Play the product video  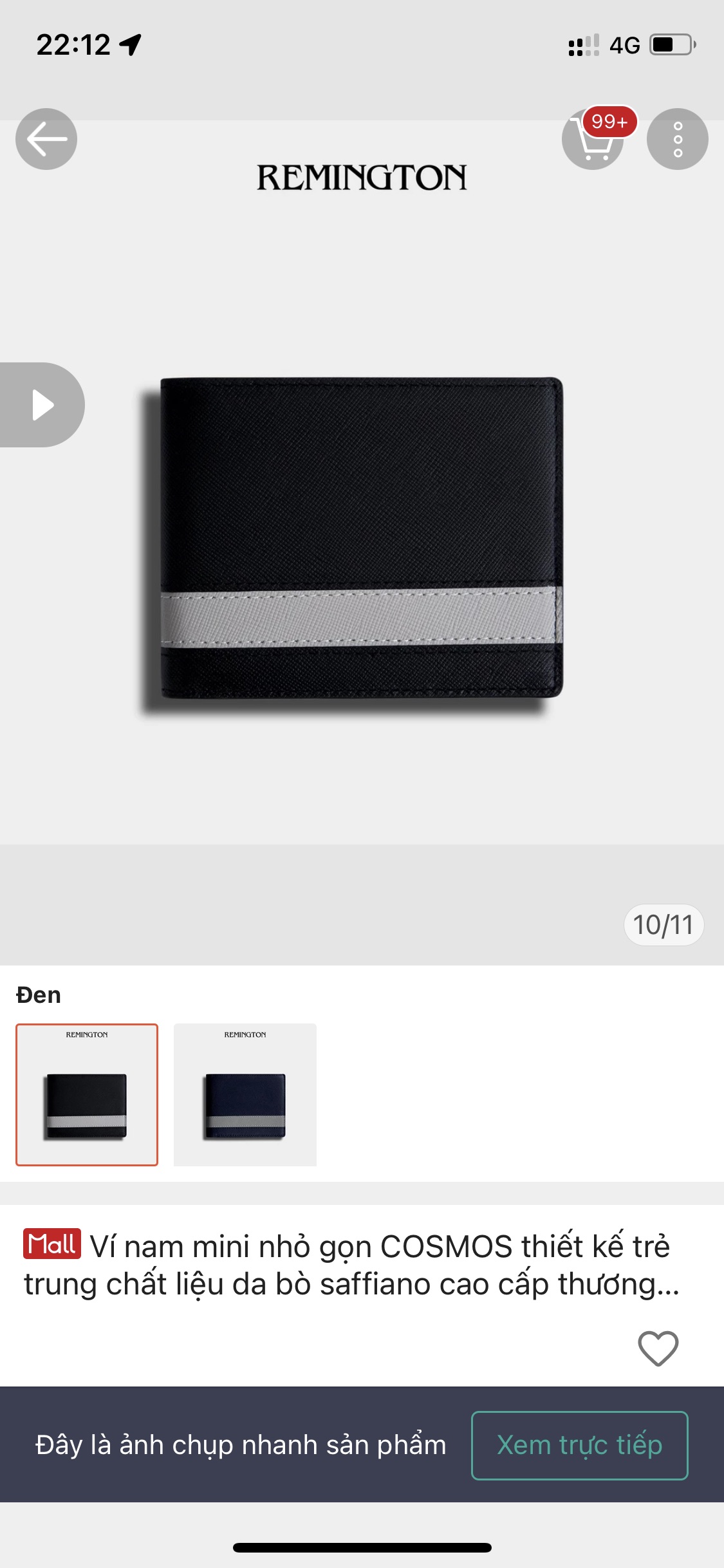42,405
